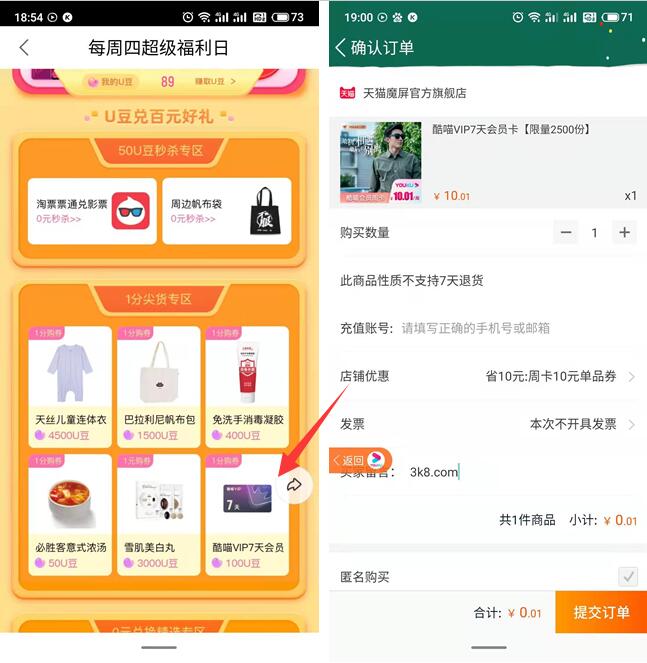The width and height of the screenshot is (647, 663).
Task: Submit the order with 提交订单
Action: (x=601, y=612)
